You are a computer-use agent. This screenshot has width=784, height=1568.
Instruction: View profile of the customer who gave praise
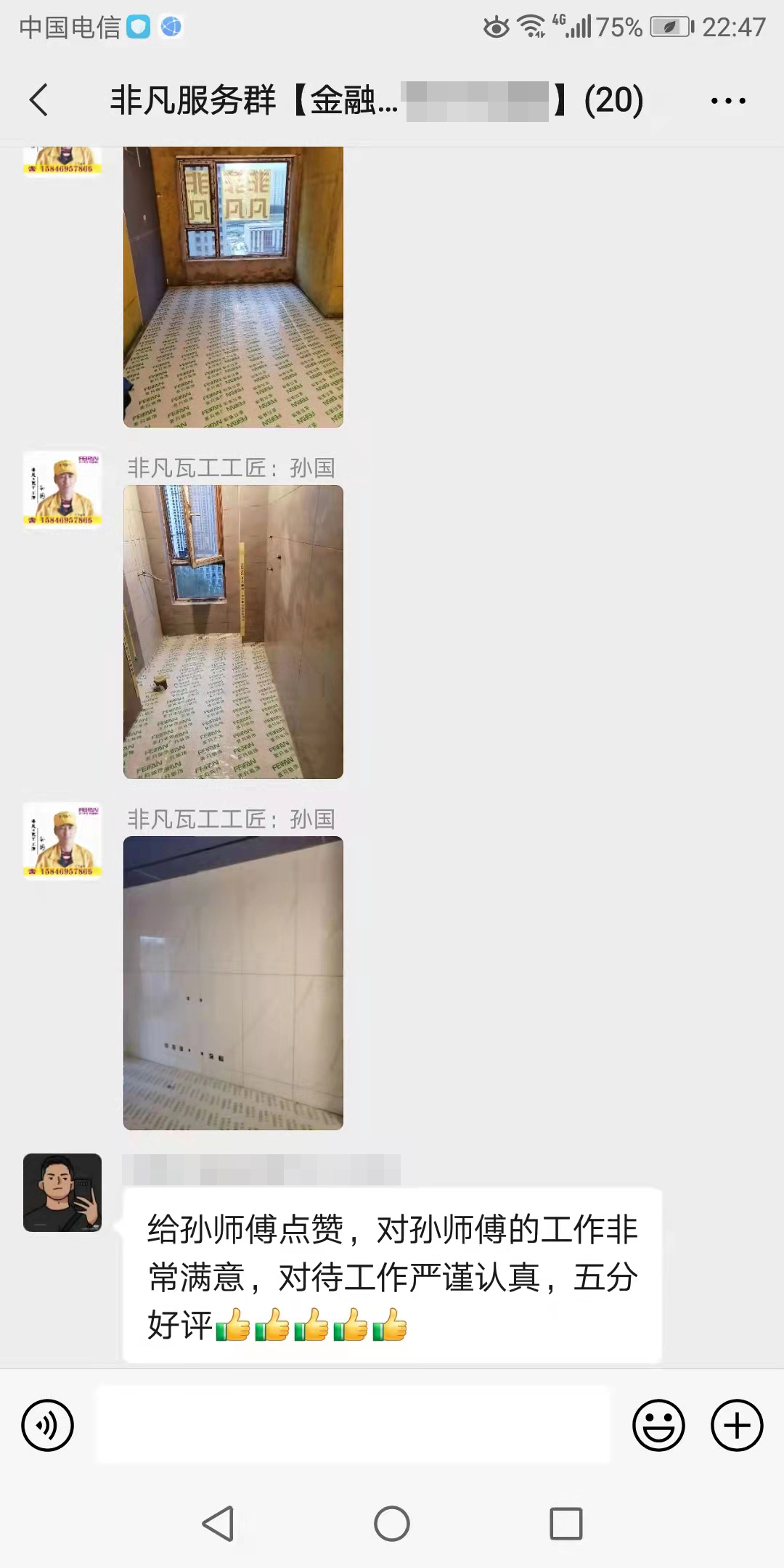62,1193
